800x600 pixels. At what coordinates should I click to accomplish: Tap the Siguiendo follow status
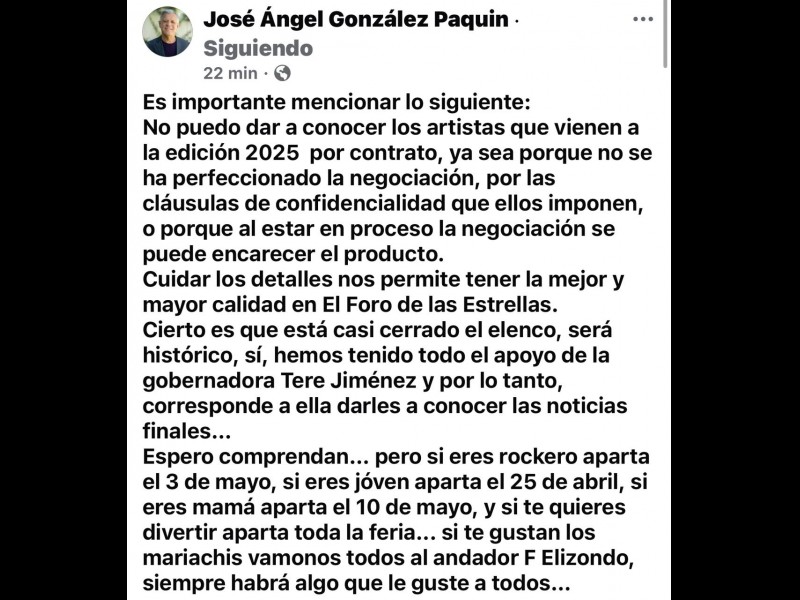tap(258, 48)
